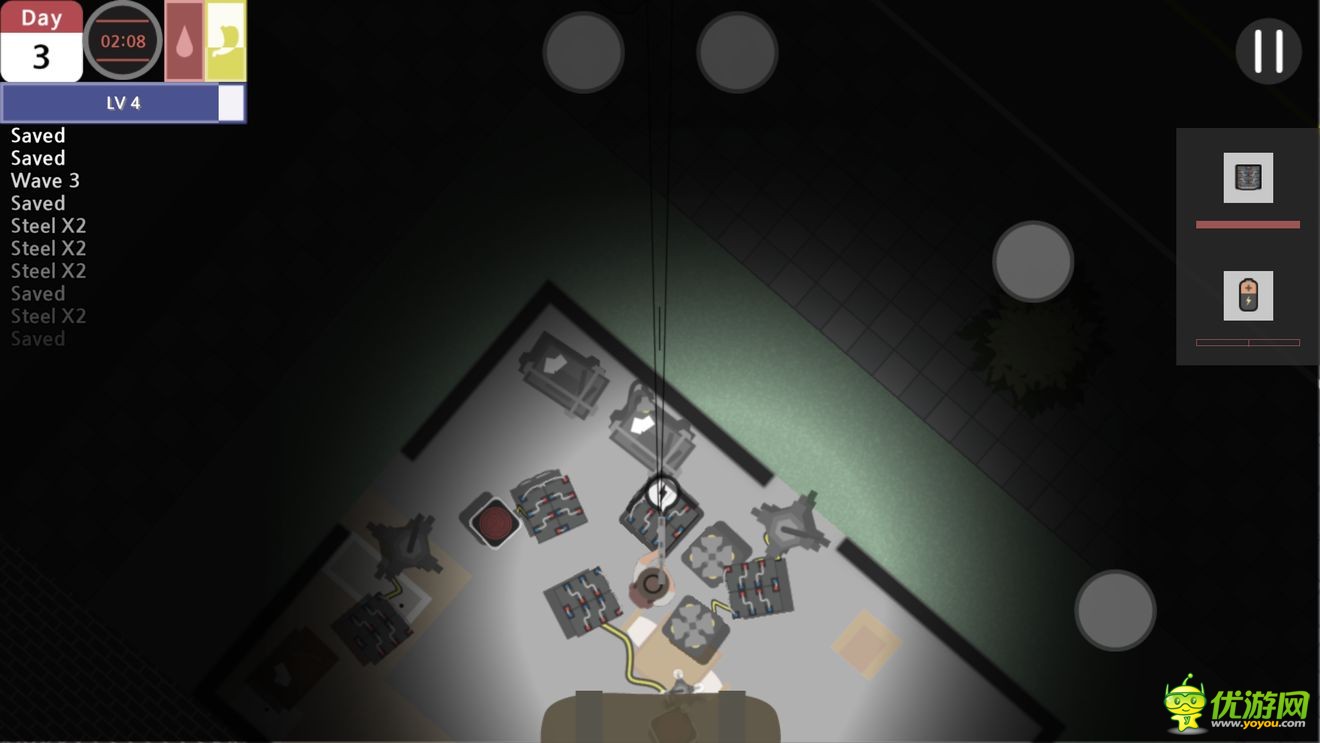
Task: Pause the game
Action: click(x=1268, y=51)
